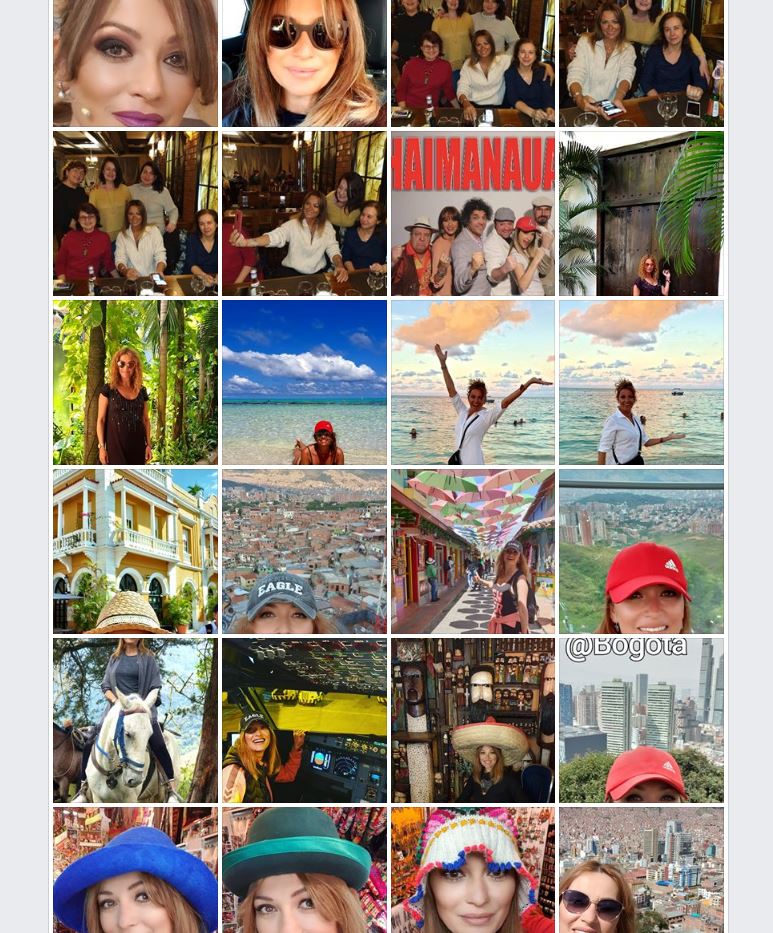
Task: View the red cap photo over green hills
Action: coord(641,551)
